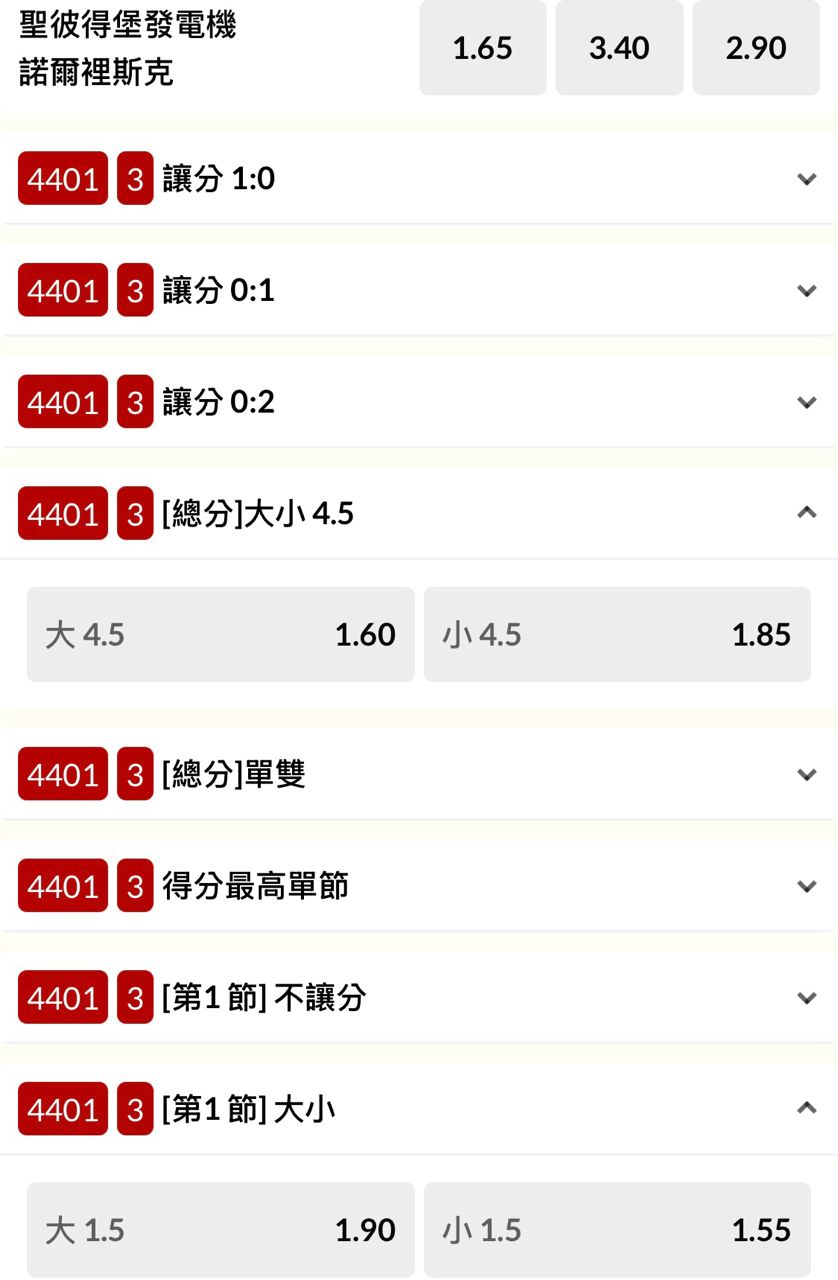Collapse the [第1節] 大小 market
838x1280 pixels.
[x=806, y=1109]
